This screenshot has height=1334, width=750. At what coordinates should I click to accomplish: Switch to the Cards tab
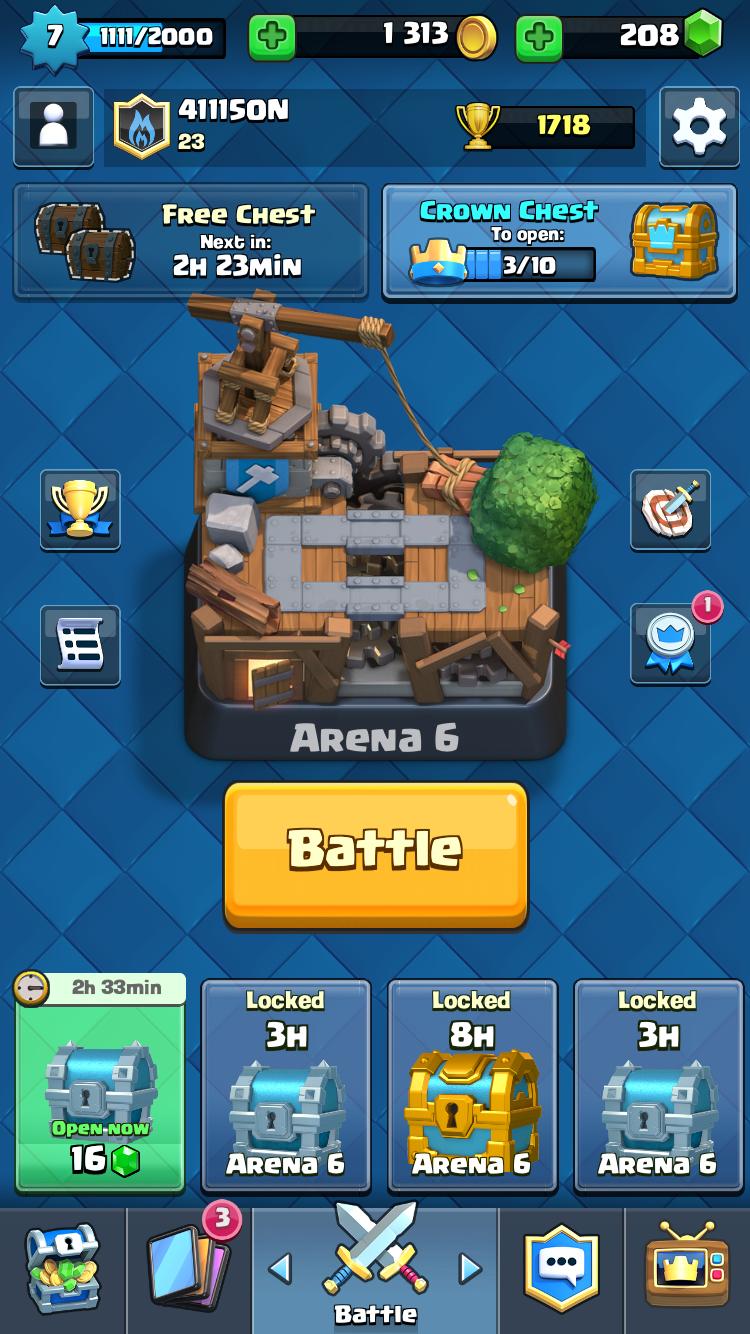pos(188,1268)
